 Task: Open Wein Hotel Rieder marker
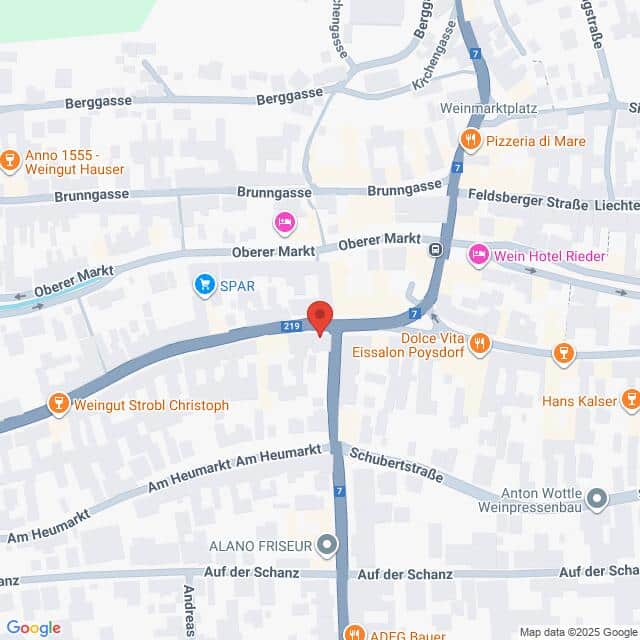point(479,256)
